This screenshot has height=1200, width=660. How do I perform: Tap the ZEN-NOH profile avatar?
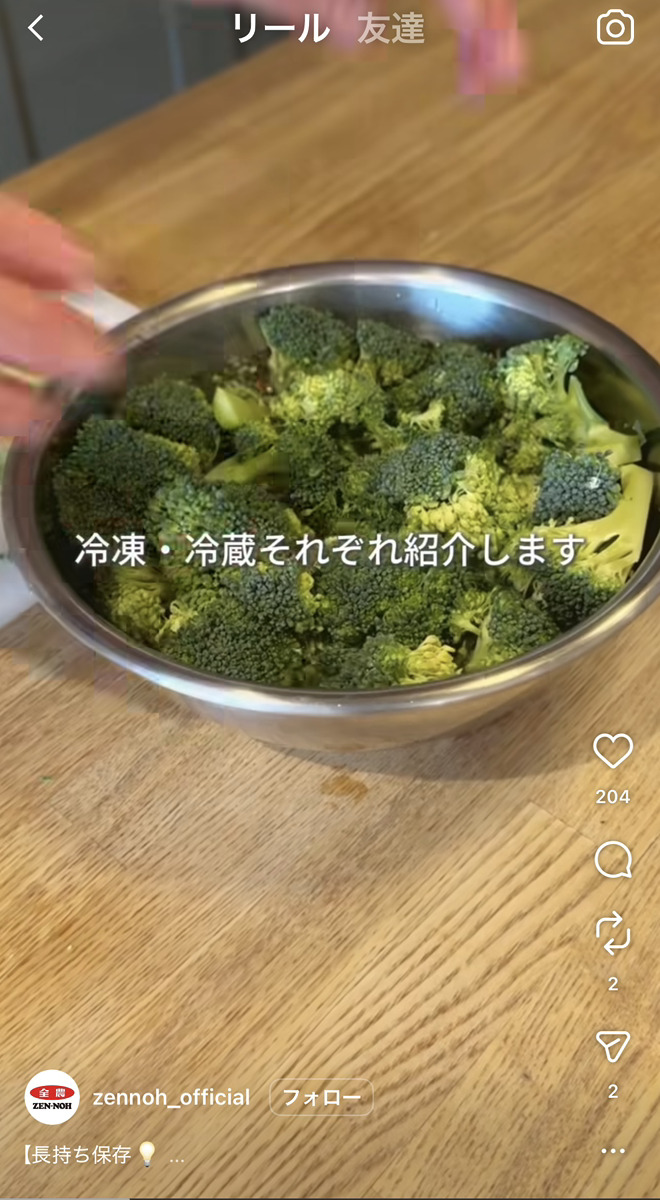tap(52, 1097)
